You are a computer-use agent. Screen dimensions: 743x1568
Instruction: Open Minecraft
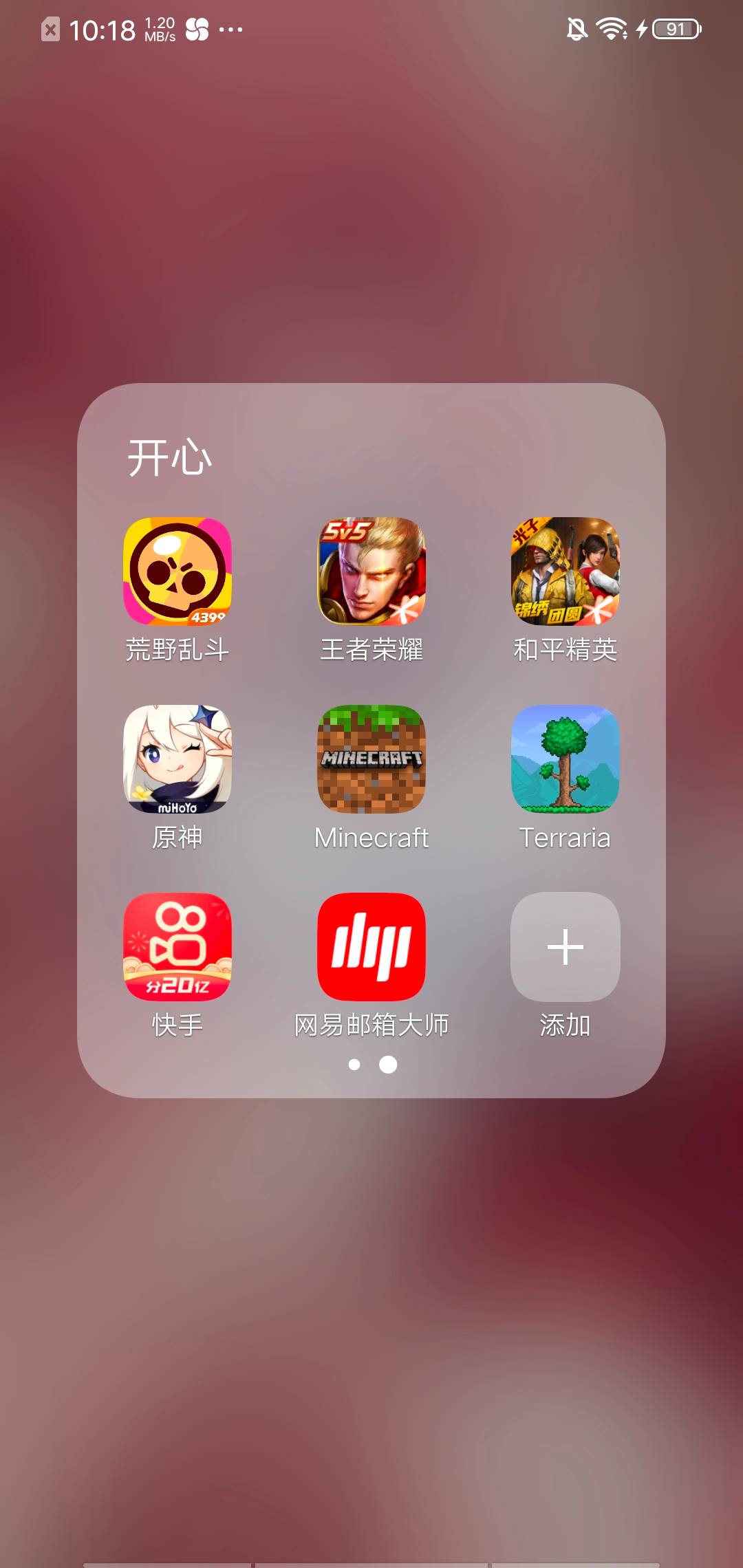click(x=371, y=759)
